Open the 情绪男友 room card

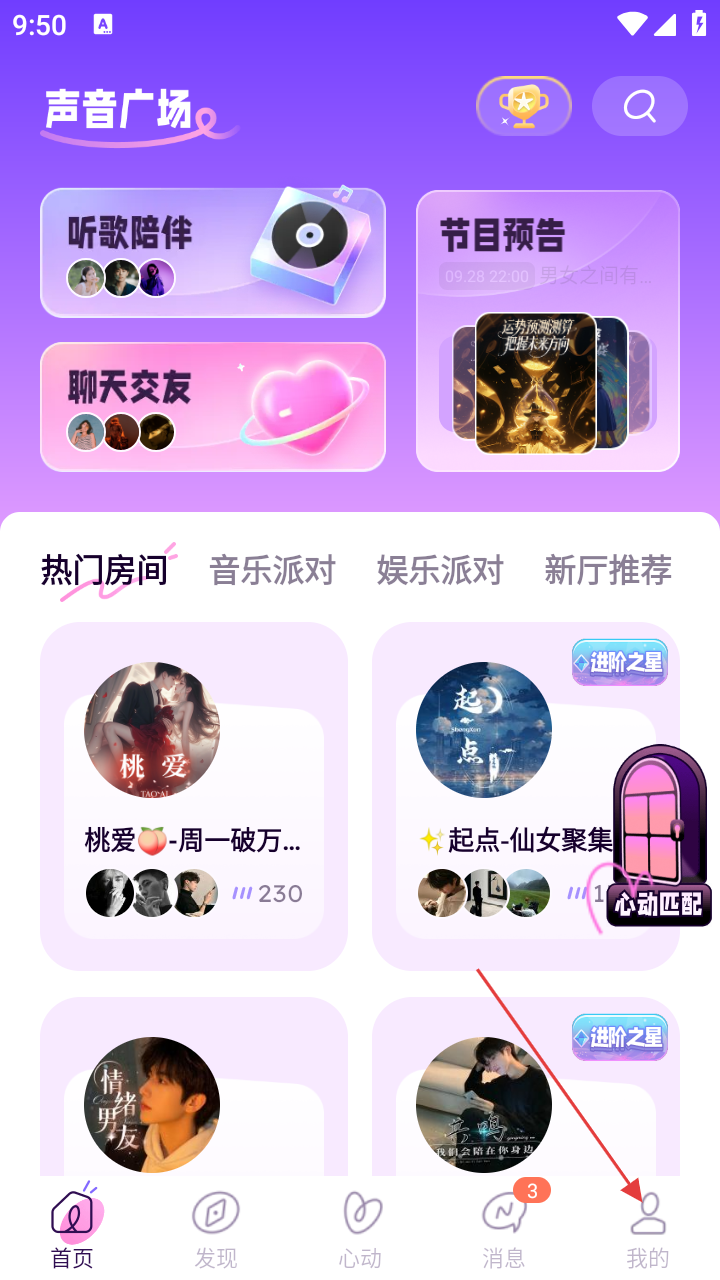point(194,1100)
